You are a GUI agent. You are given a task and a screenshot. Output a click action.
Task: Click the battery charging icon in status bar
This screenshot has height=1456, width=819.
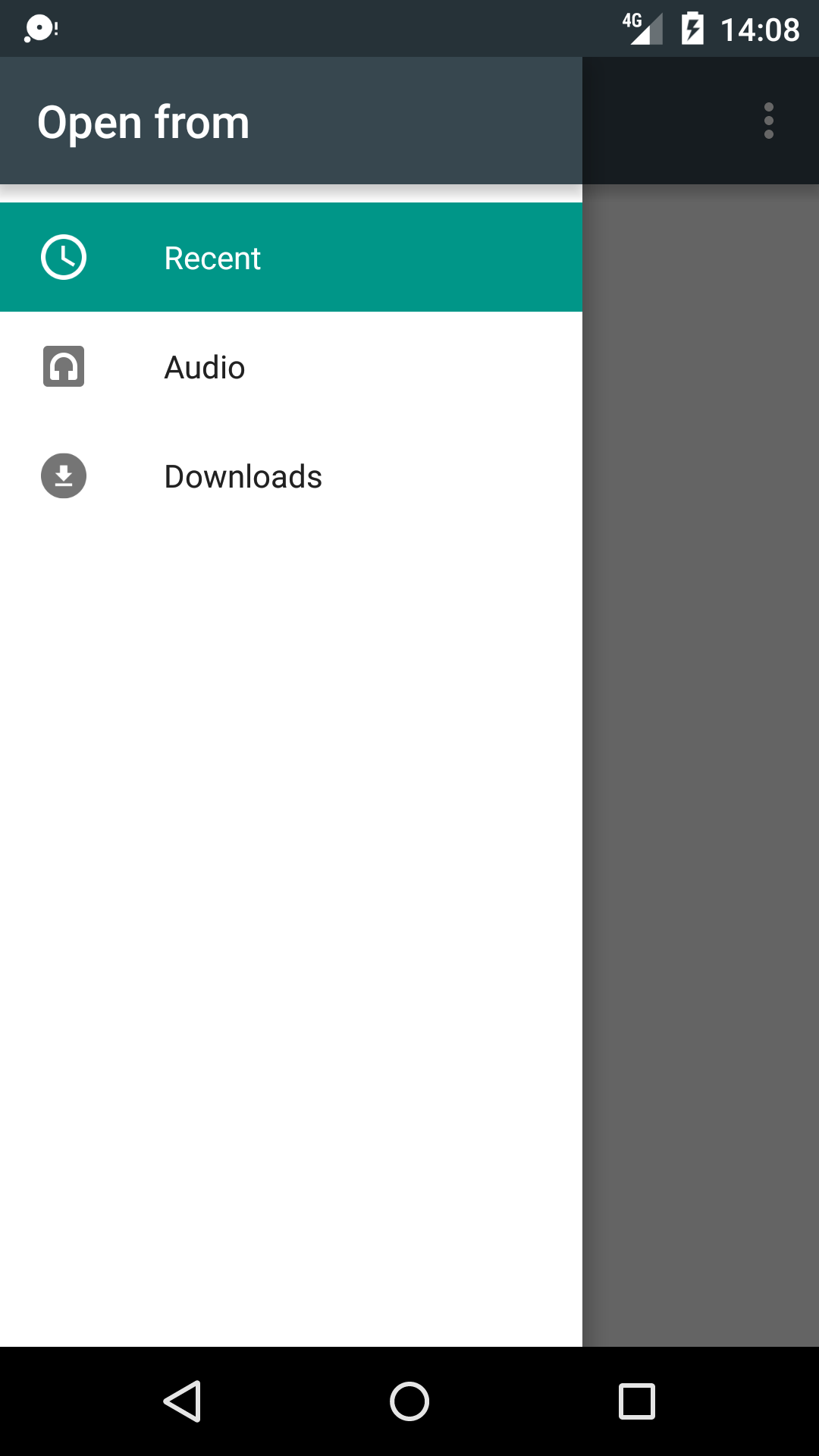(692, 28)
